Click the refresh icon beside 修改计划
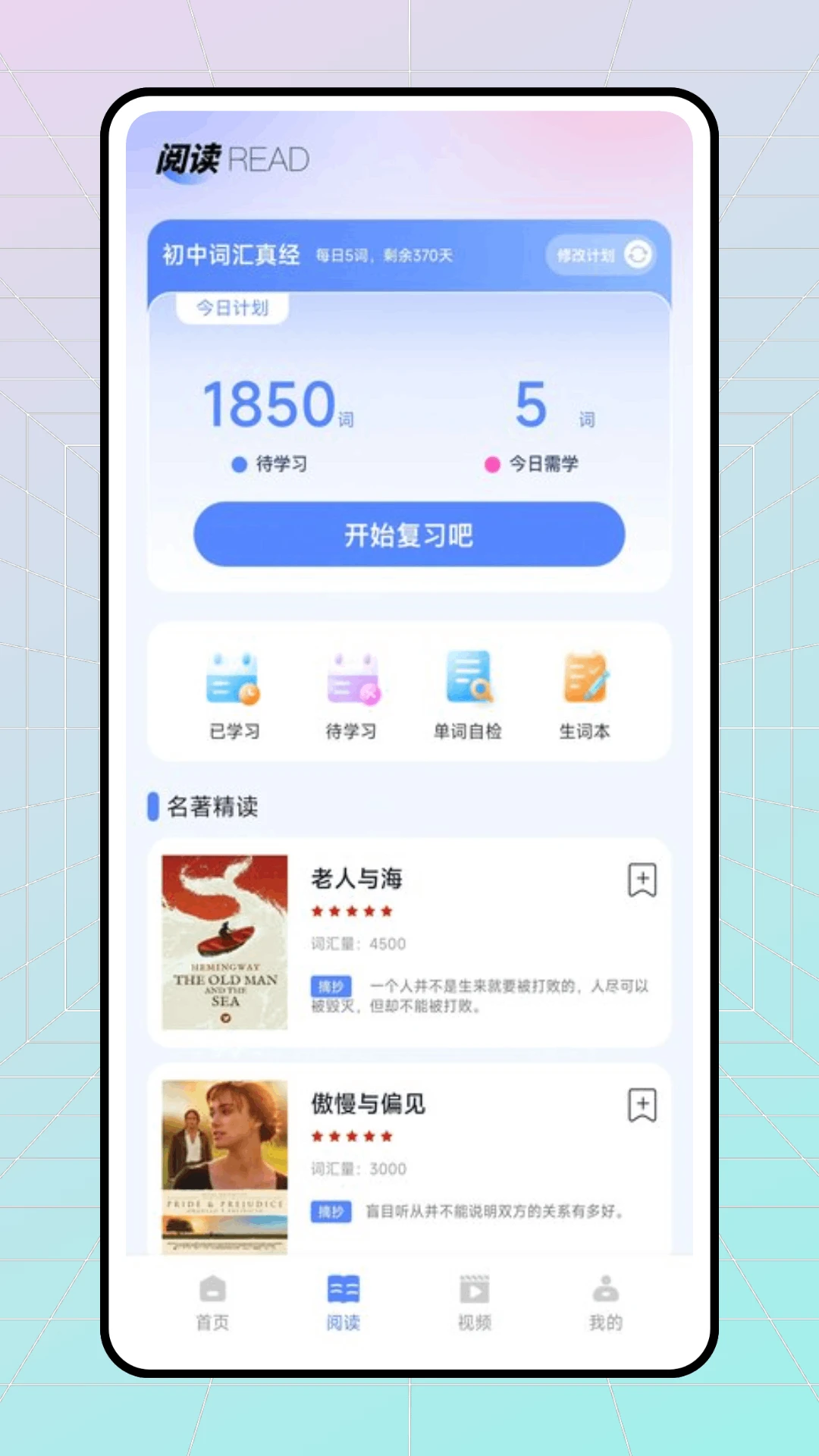 click(x=637, y=256)
